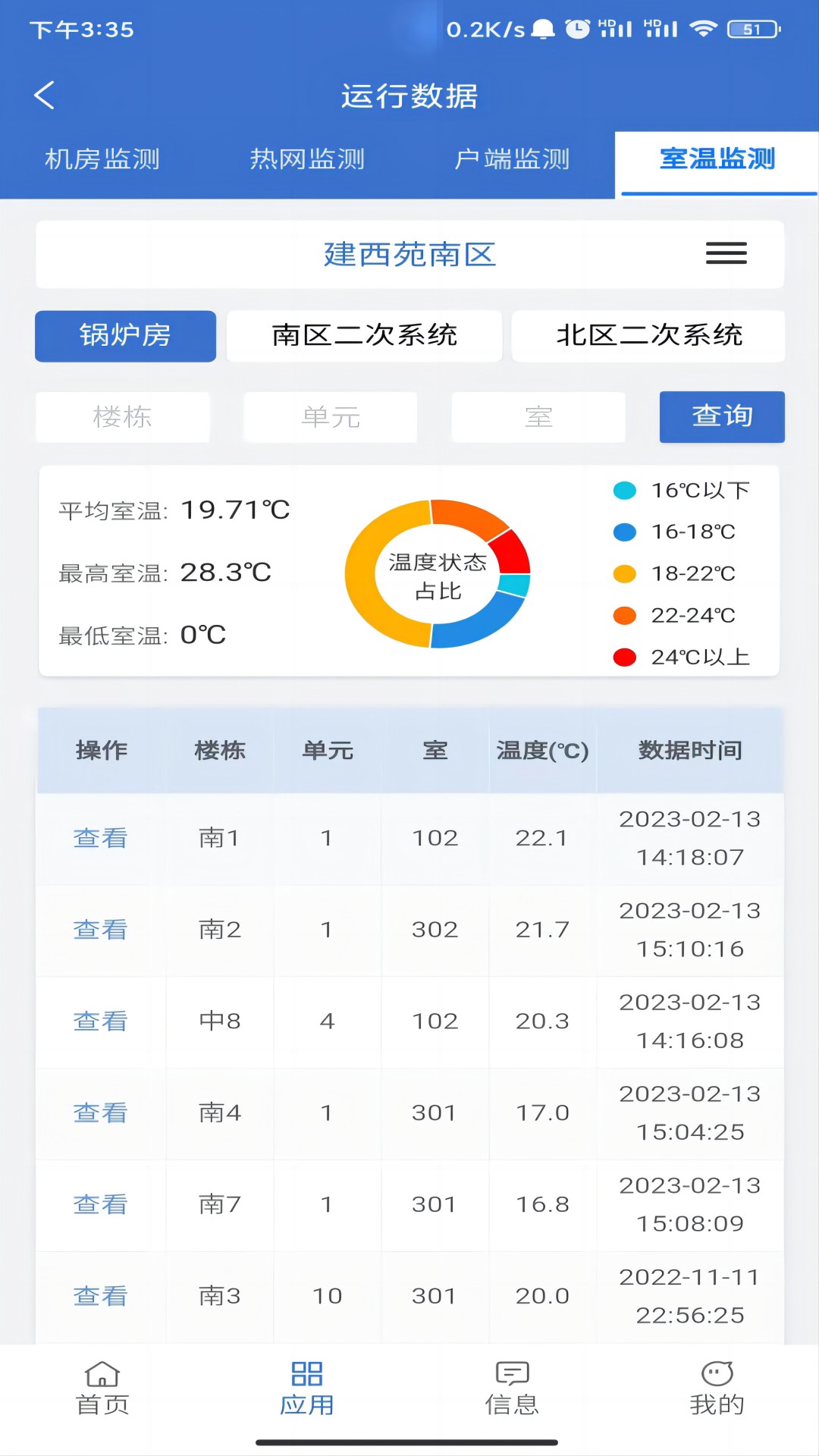View details for 南1 room 102

100,838
